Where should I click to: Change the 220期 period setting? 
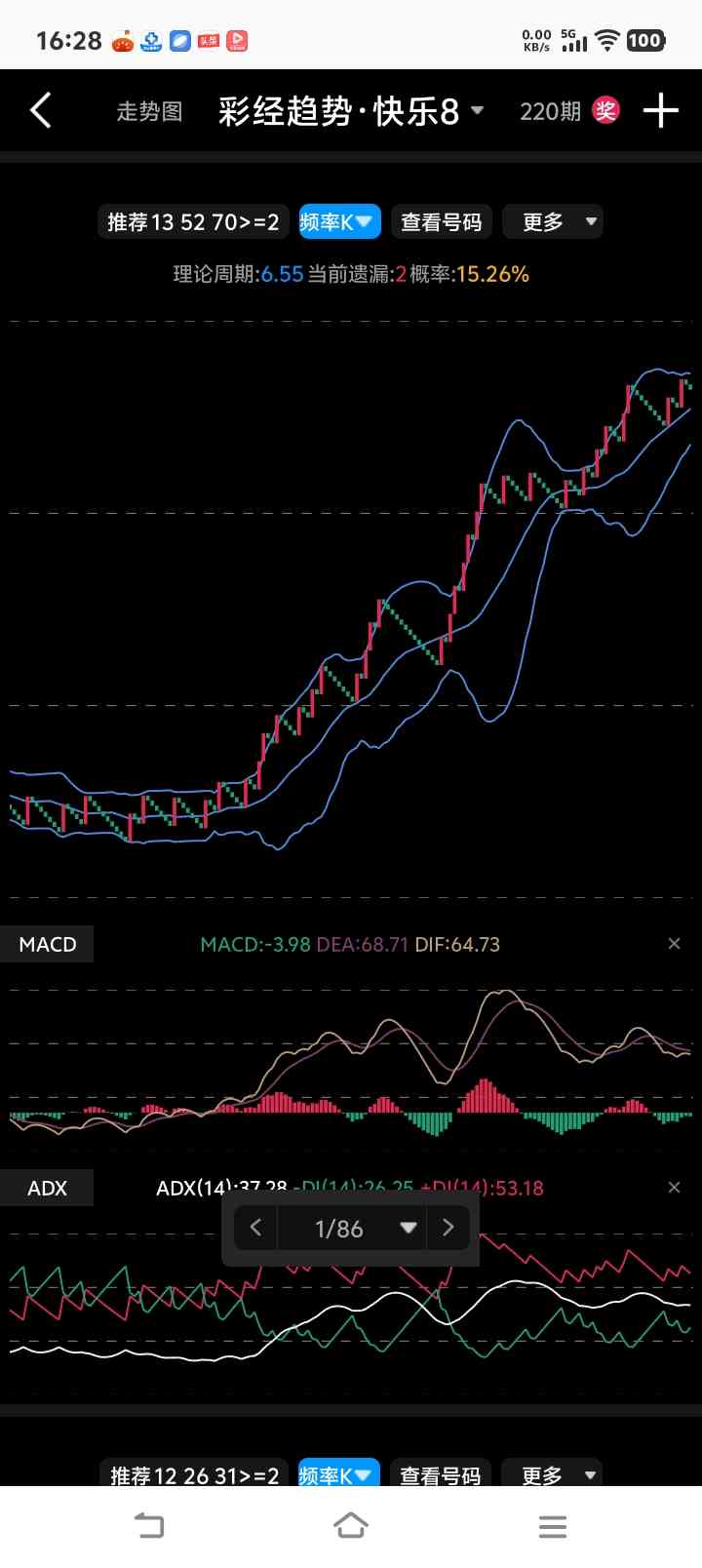point(550,111)
